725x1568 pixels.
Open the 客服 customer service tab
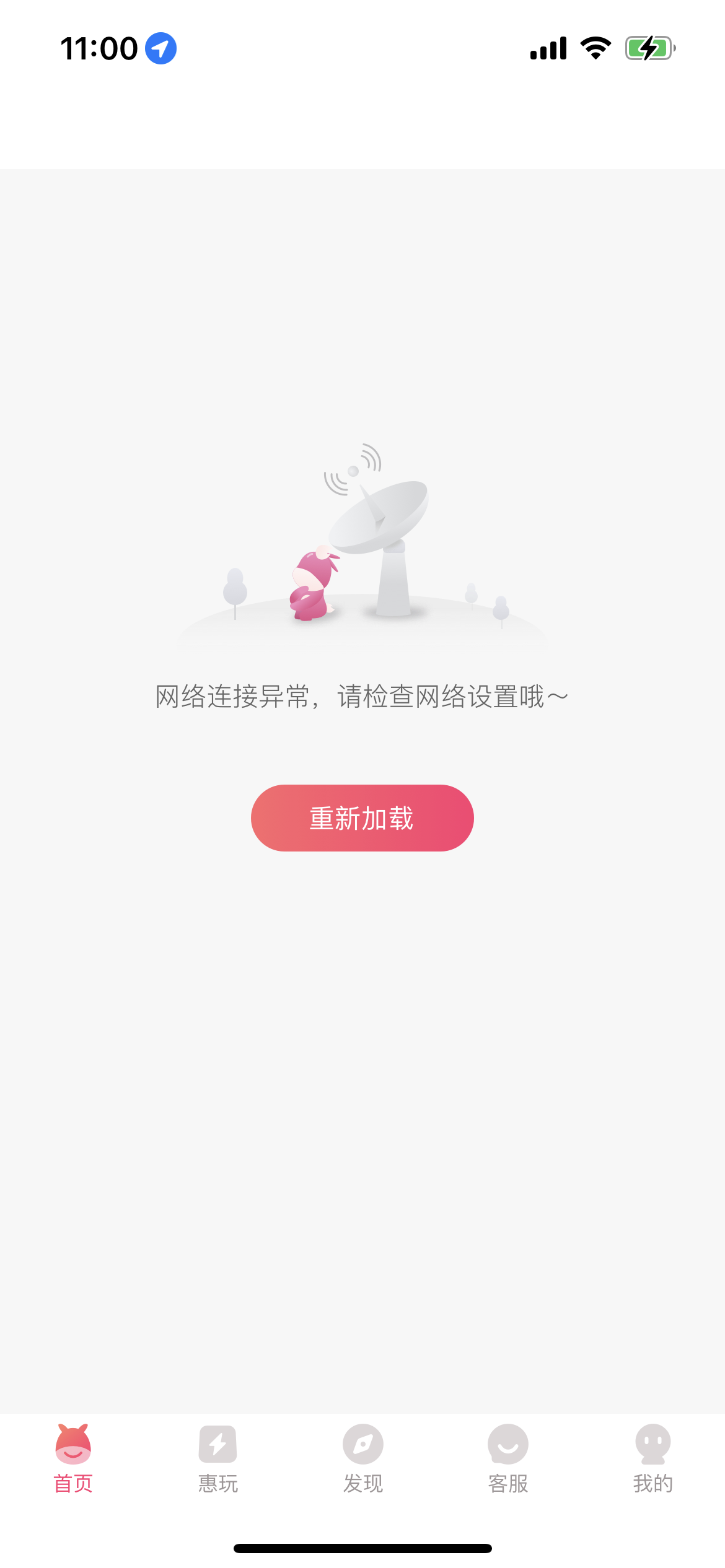507,1458
